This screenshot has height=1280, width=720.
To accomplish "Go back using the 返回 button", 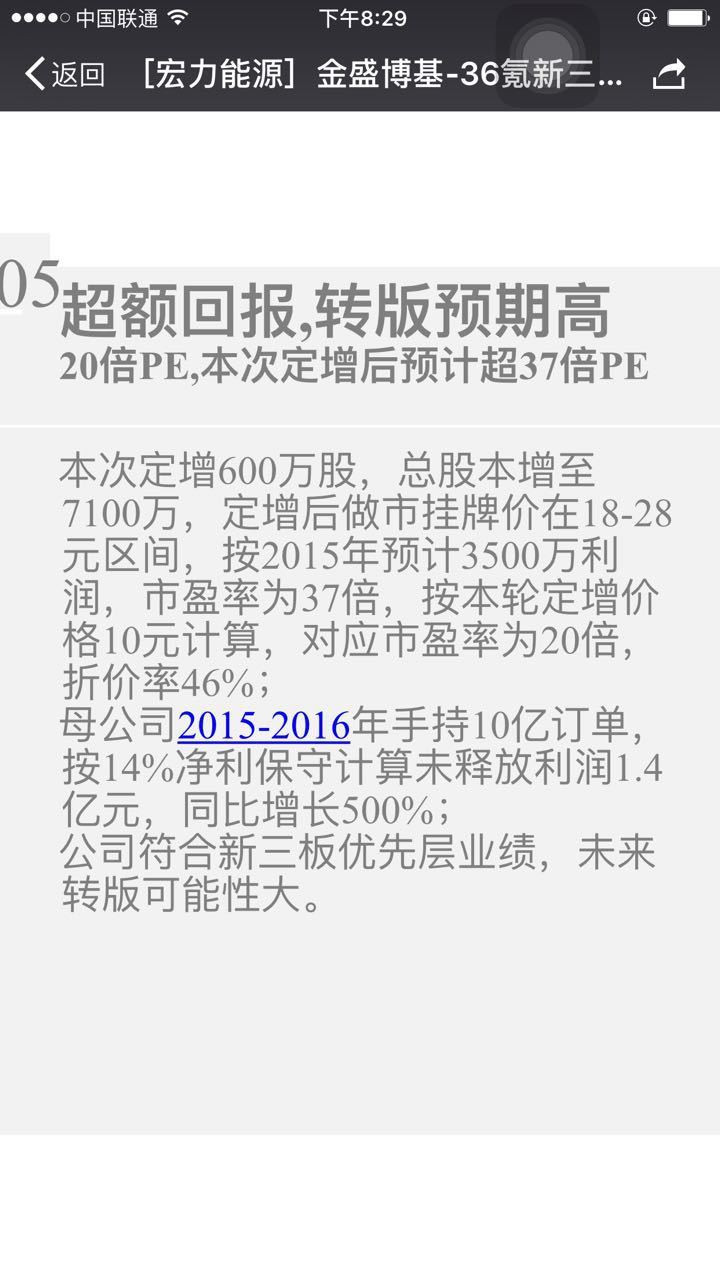I will 65,74.
